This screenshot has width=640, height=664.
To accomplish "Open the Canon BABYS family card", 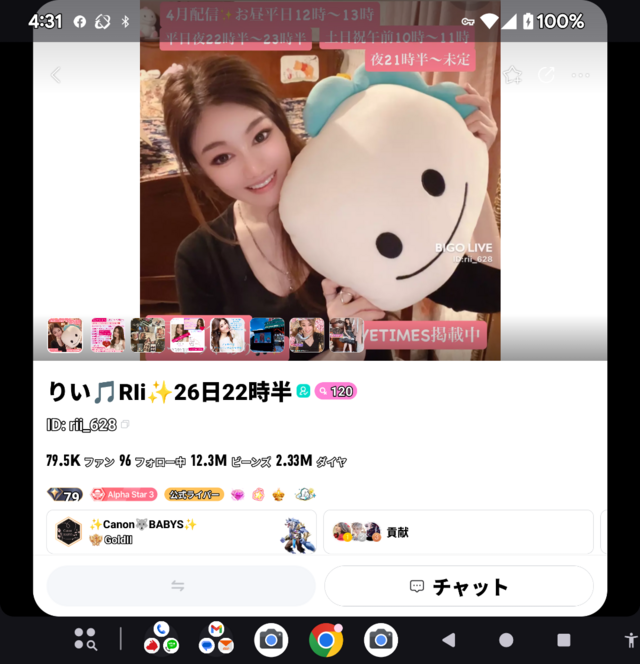I will pos(181,531).
